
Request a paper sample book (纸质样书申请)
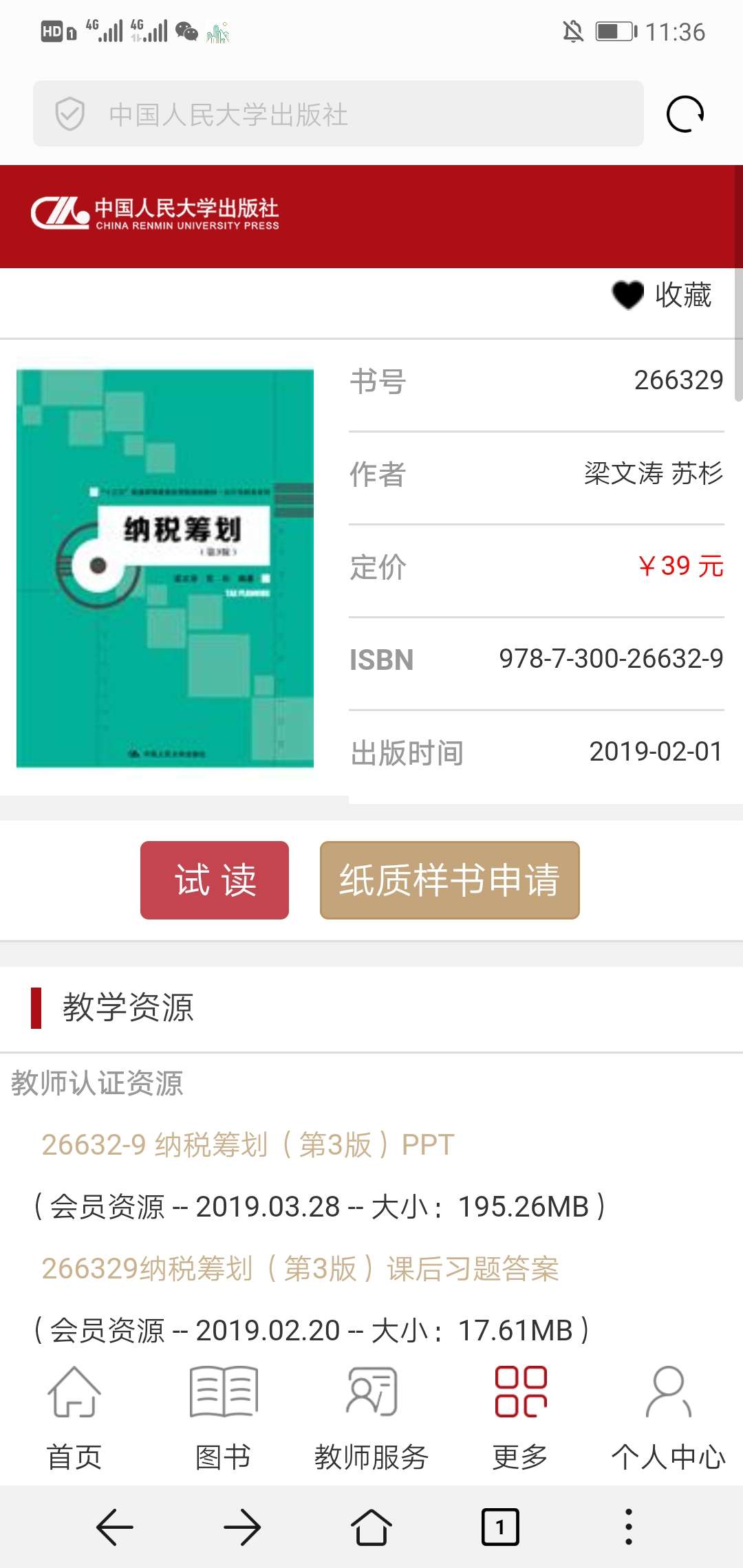point(449,880)
